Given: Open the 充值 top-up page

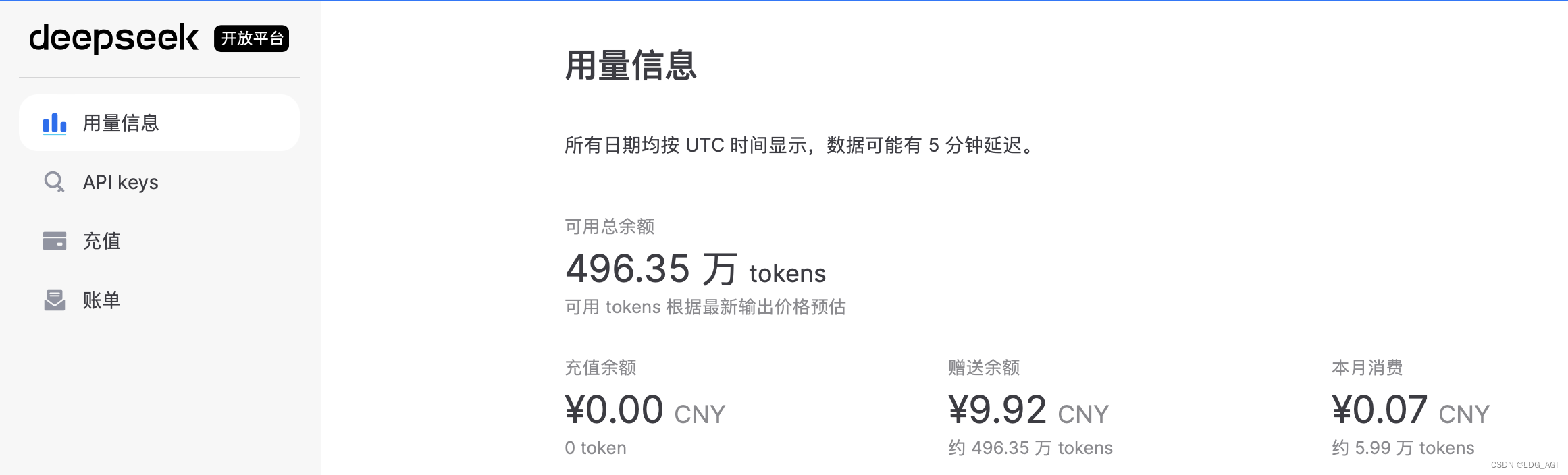Looking at the screenshot, I should (x=101, y=241).
